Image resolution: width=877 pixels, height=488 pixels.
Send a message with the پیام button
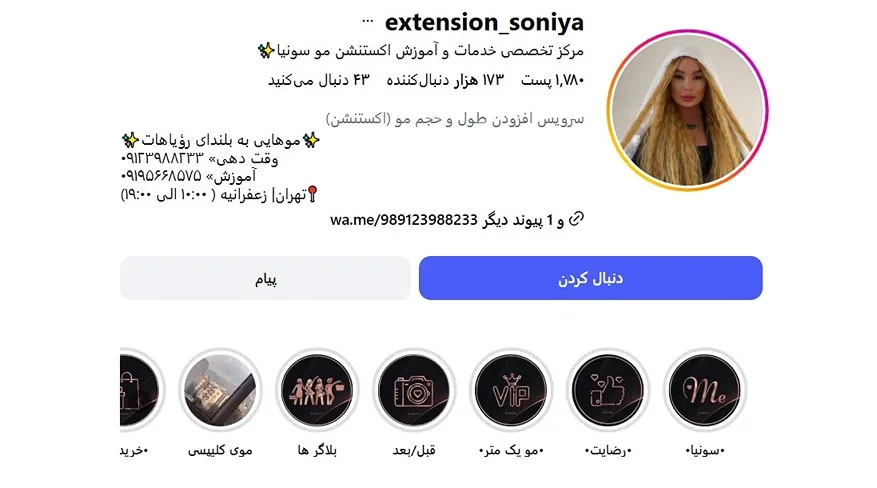(265, 278)
